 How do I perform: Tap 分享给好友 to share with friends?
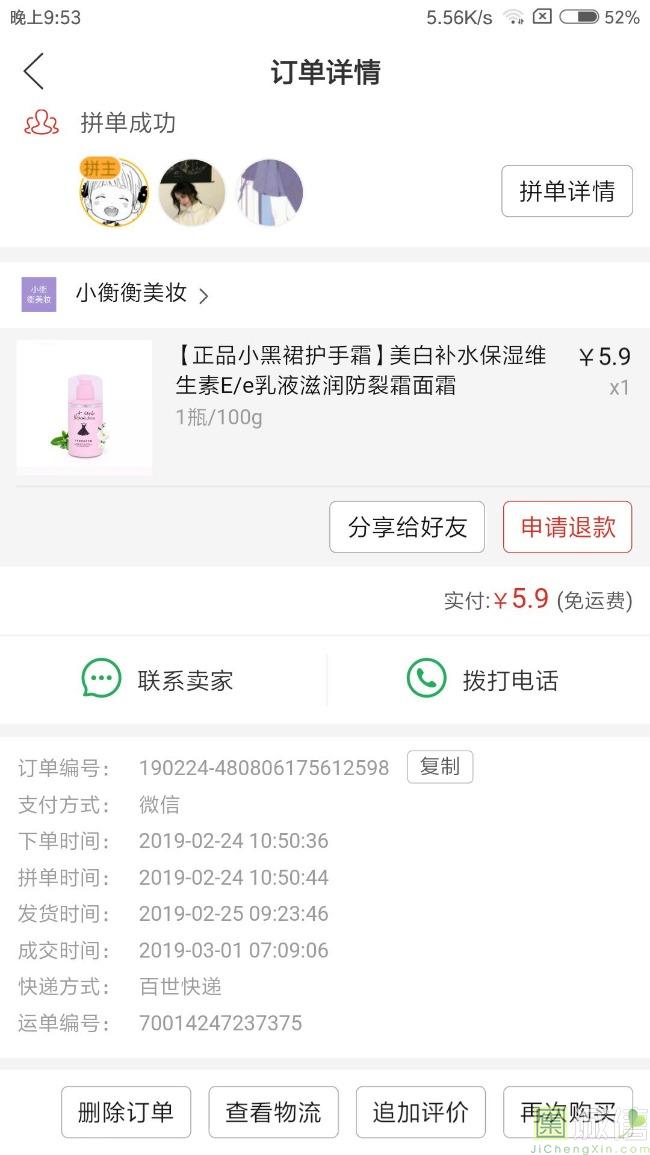tap(407, 527)
